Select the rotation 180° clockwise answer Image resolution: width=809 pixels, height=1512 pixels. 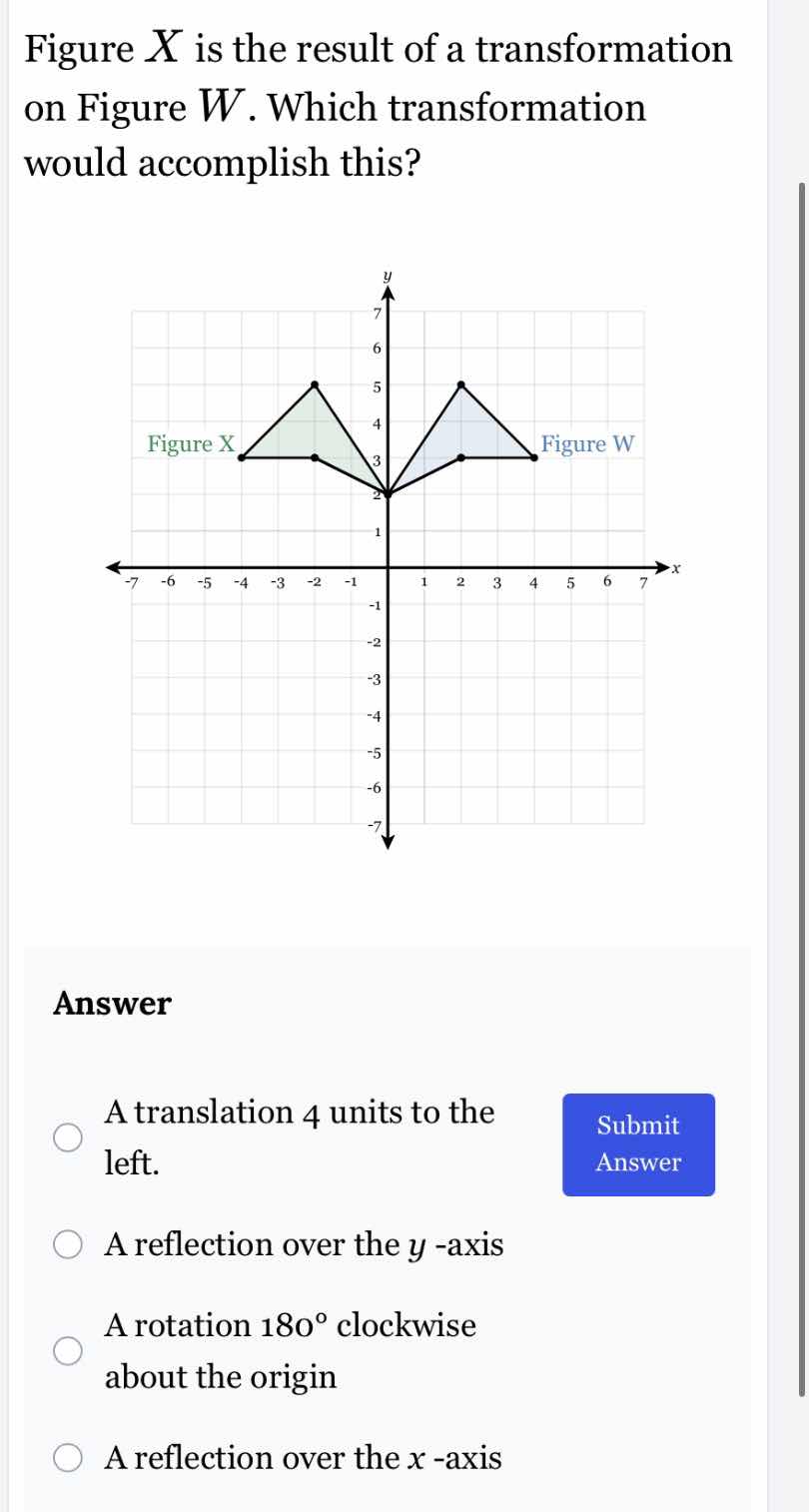(66, 1352)
